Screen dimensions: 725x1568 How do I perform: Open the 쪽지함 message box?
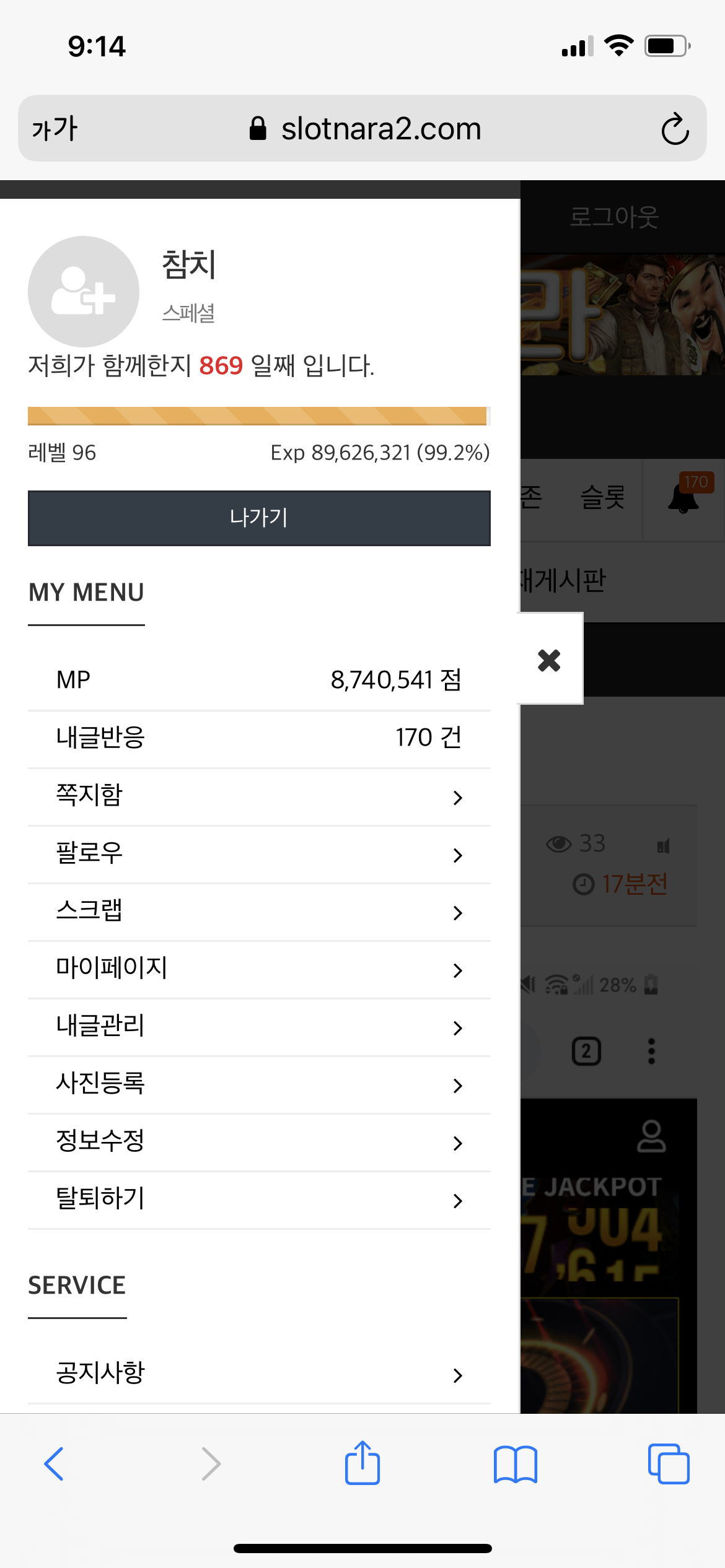pyautogui.click(x=259, y=796)
